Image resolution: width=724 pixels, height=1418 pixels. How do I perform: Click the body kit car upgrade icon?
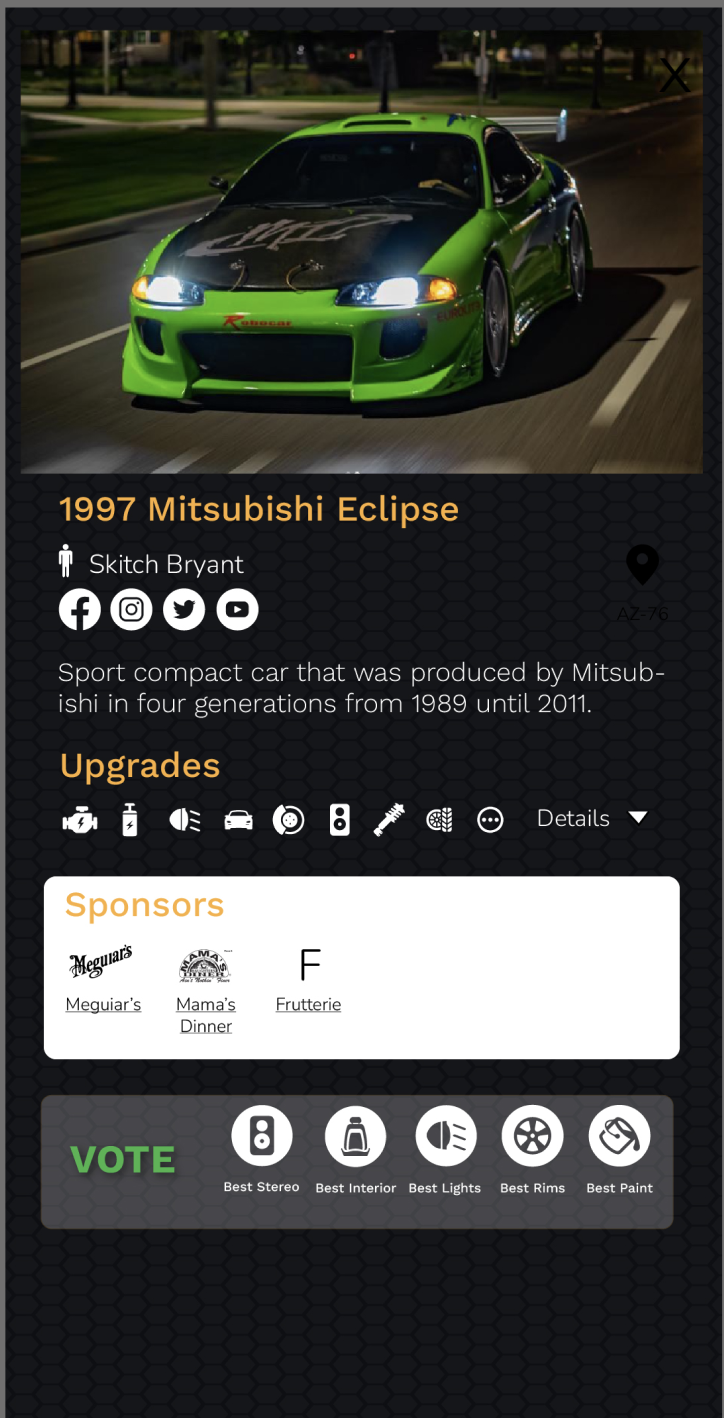coord(237,818)
